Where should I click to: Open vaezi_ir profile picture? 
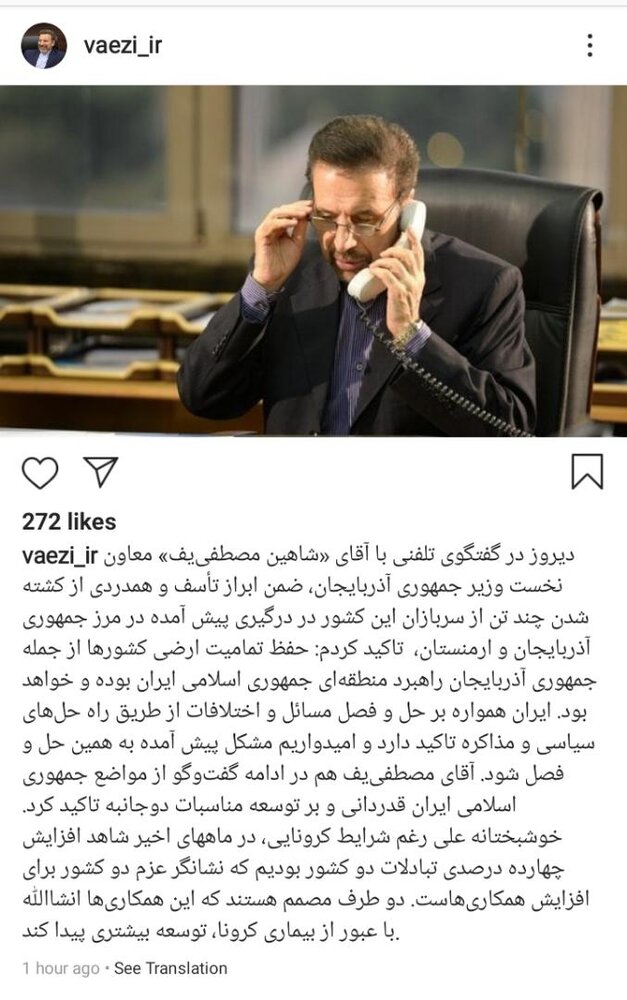point(43,45)
